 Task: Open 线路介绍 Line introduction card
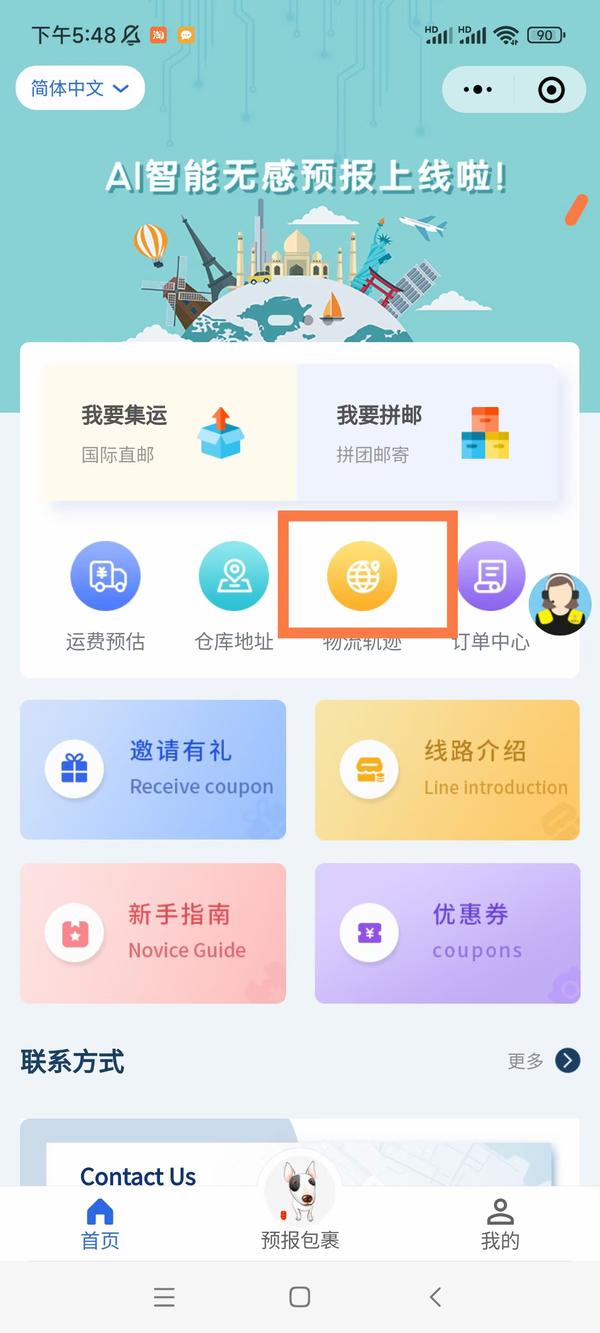(447, 769)
